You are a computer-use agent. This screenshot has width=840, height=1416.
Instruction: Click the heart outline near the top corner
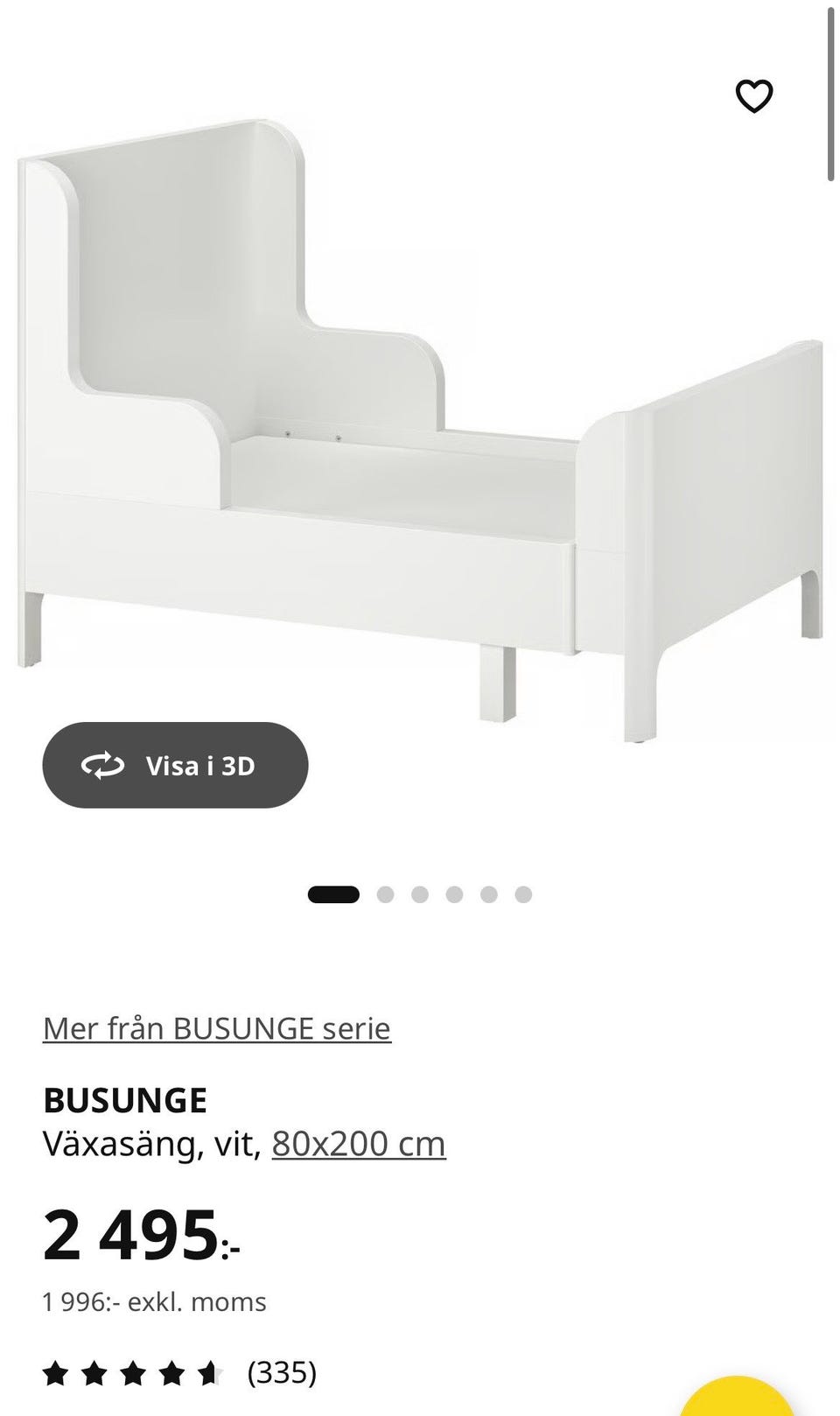click(754, 96)
